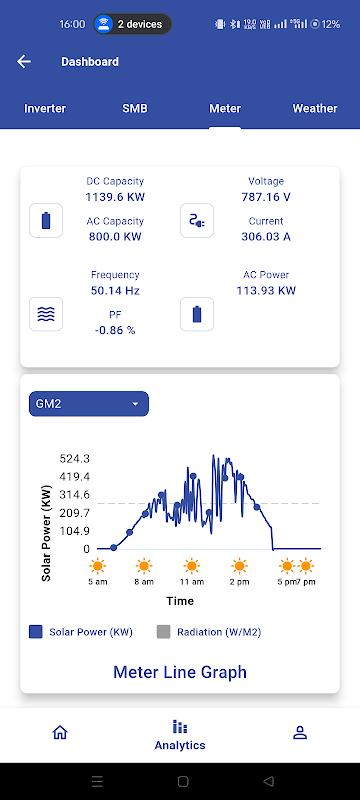Switch to the SMB tab
The image size is (360, 800).
pos(135,108)
